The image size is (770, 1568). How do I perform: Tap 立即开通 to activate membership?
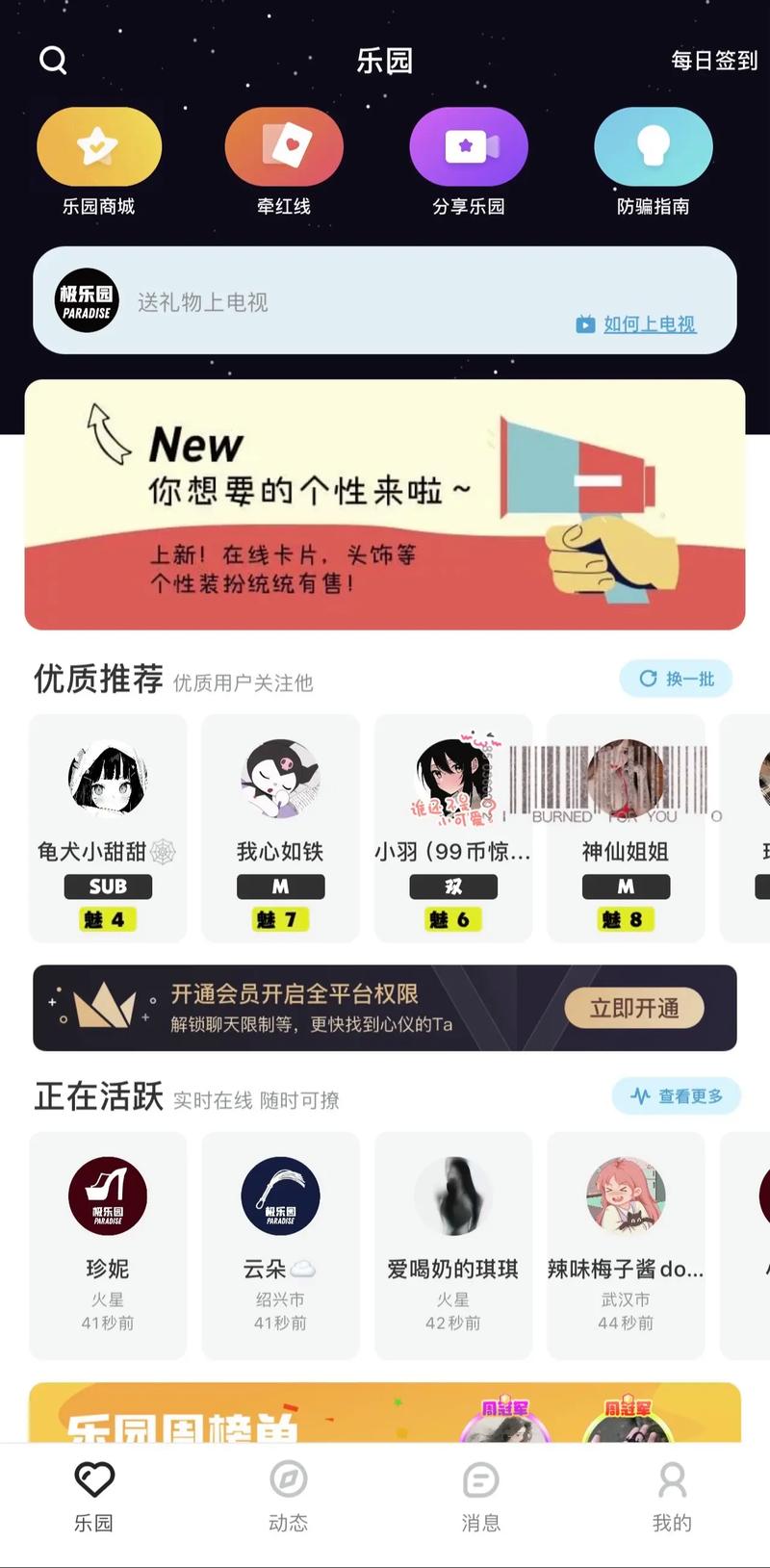click(x=633, y=1009)
